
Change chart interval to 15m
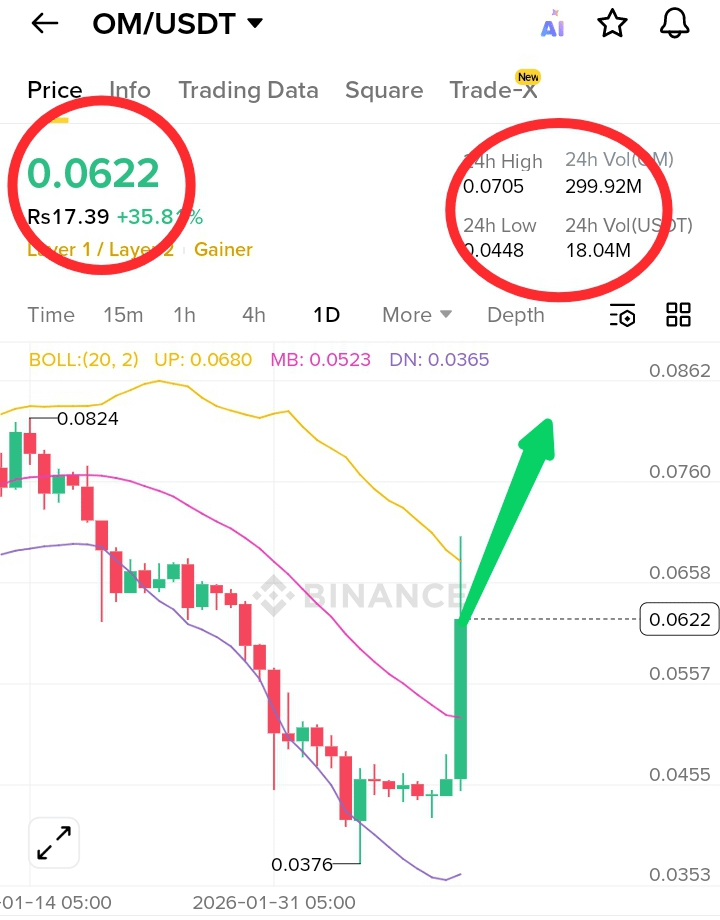123,315
